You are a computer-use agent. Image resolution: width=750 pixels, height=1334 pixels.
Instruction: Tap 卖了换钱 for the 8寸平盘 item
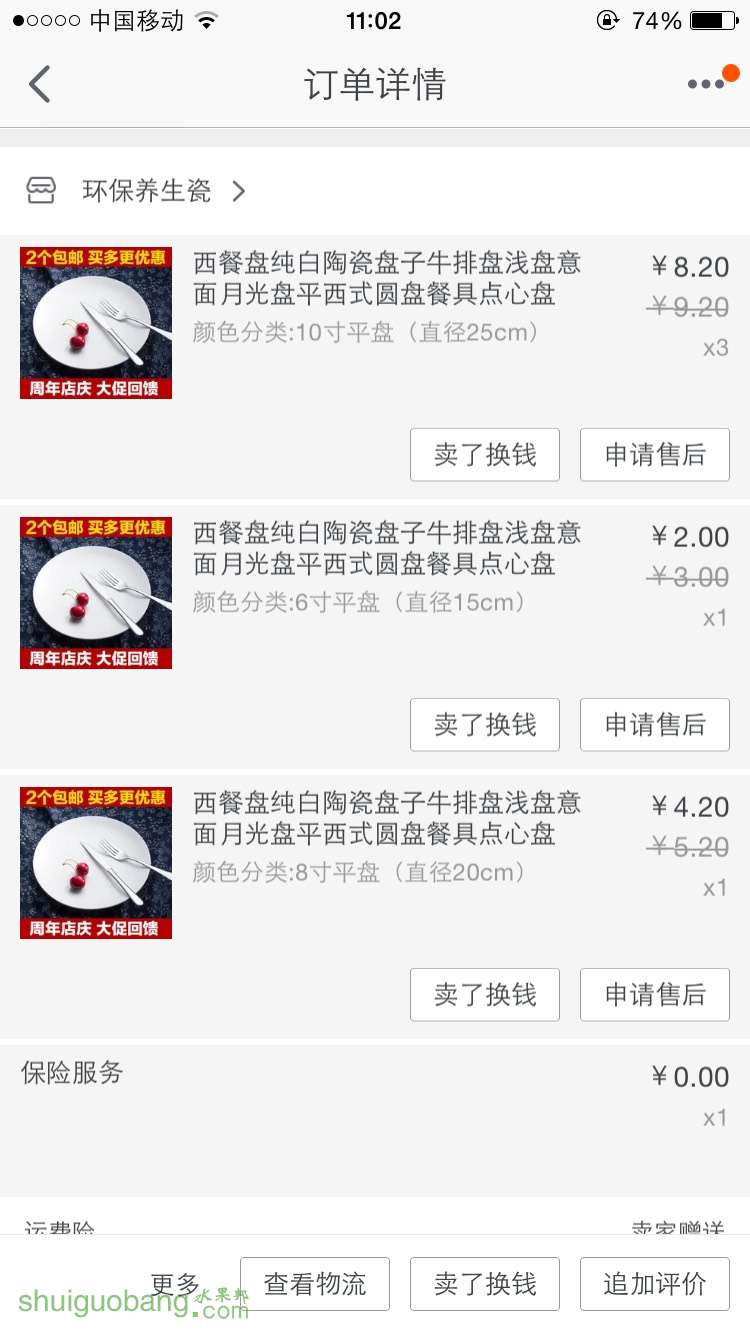pyautogui.click(x=485, y=995)
